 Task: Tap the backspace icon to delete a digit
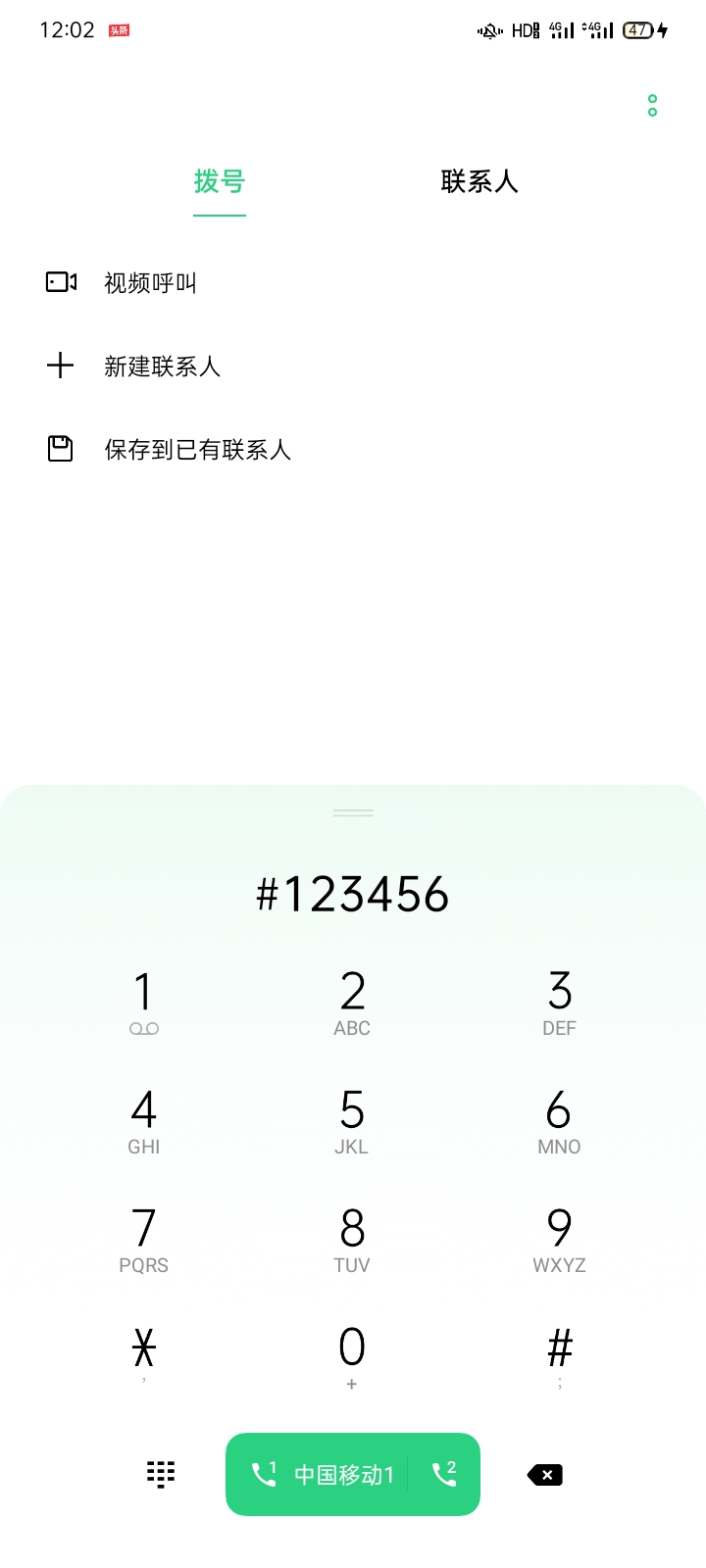545,1474
